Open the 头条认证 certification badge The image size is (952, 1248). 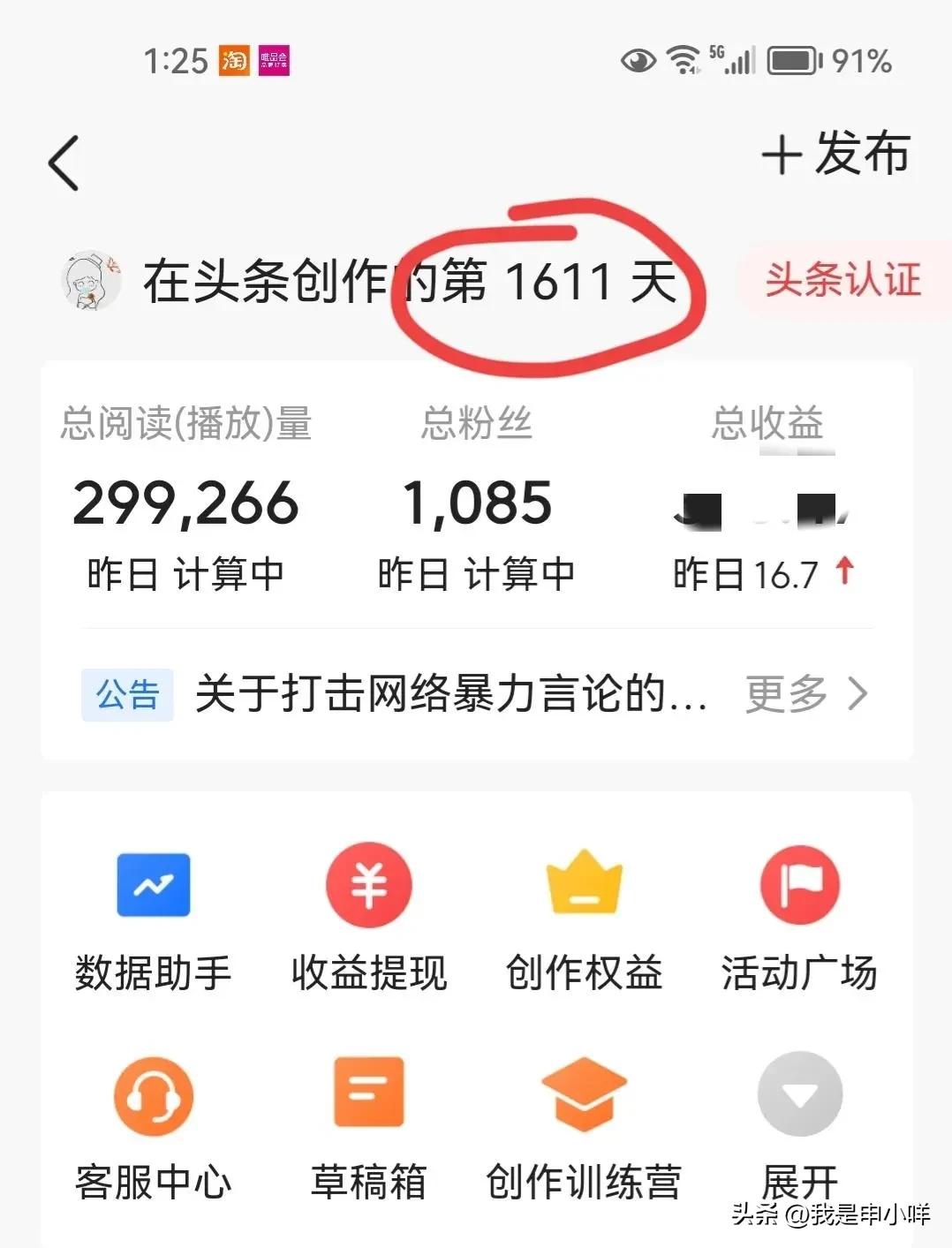(843, 281)
